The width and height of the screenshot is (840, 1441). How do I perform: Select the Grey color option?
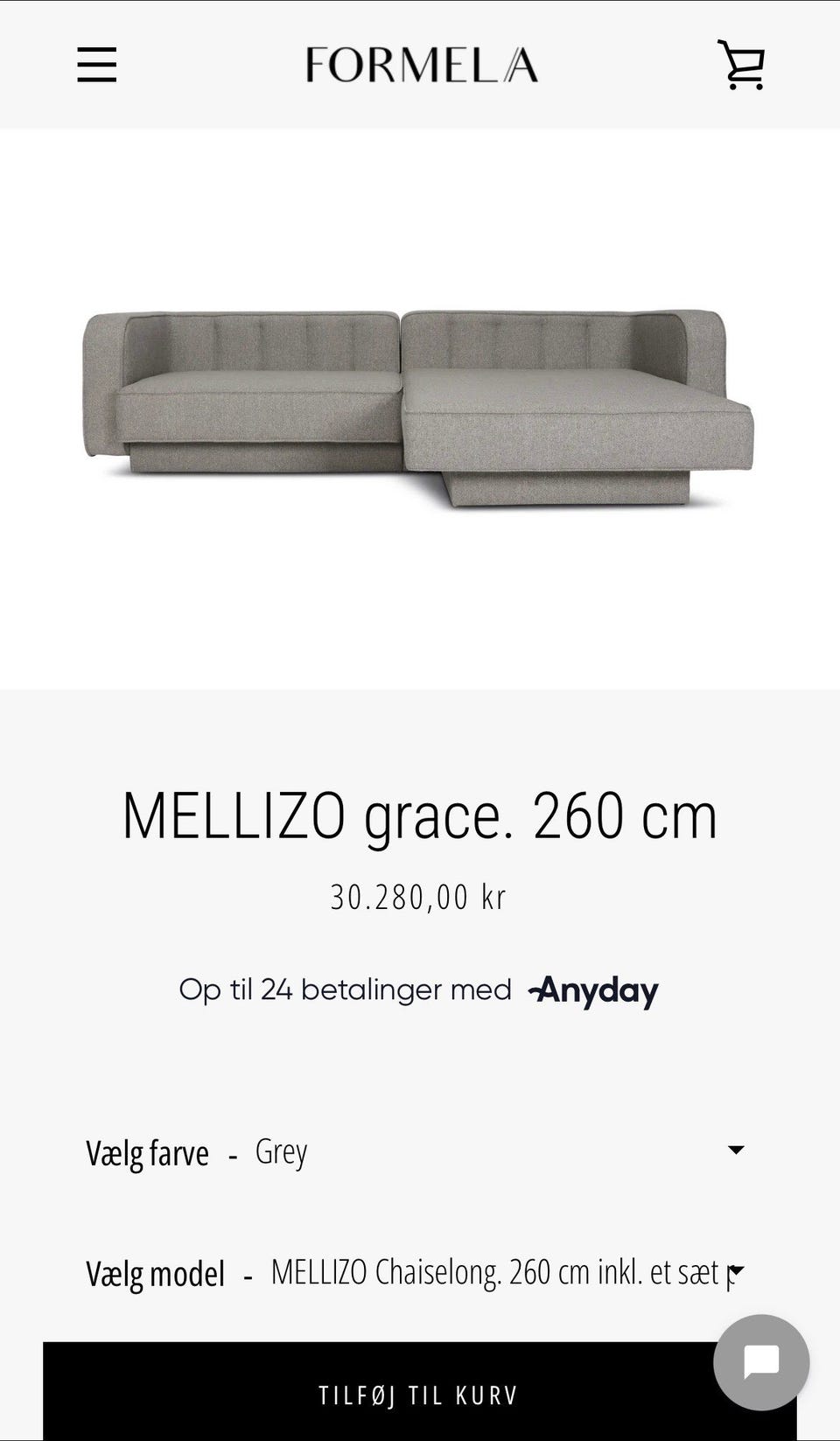[280, 1151]
